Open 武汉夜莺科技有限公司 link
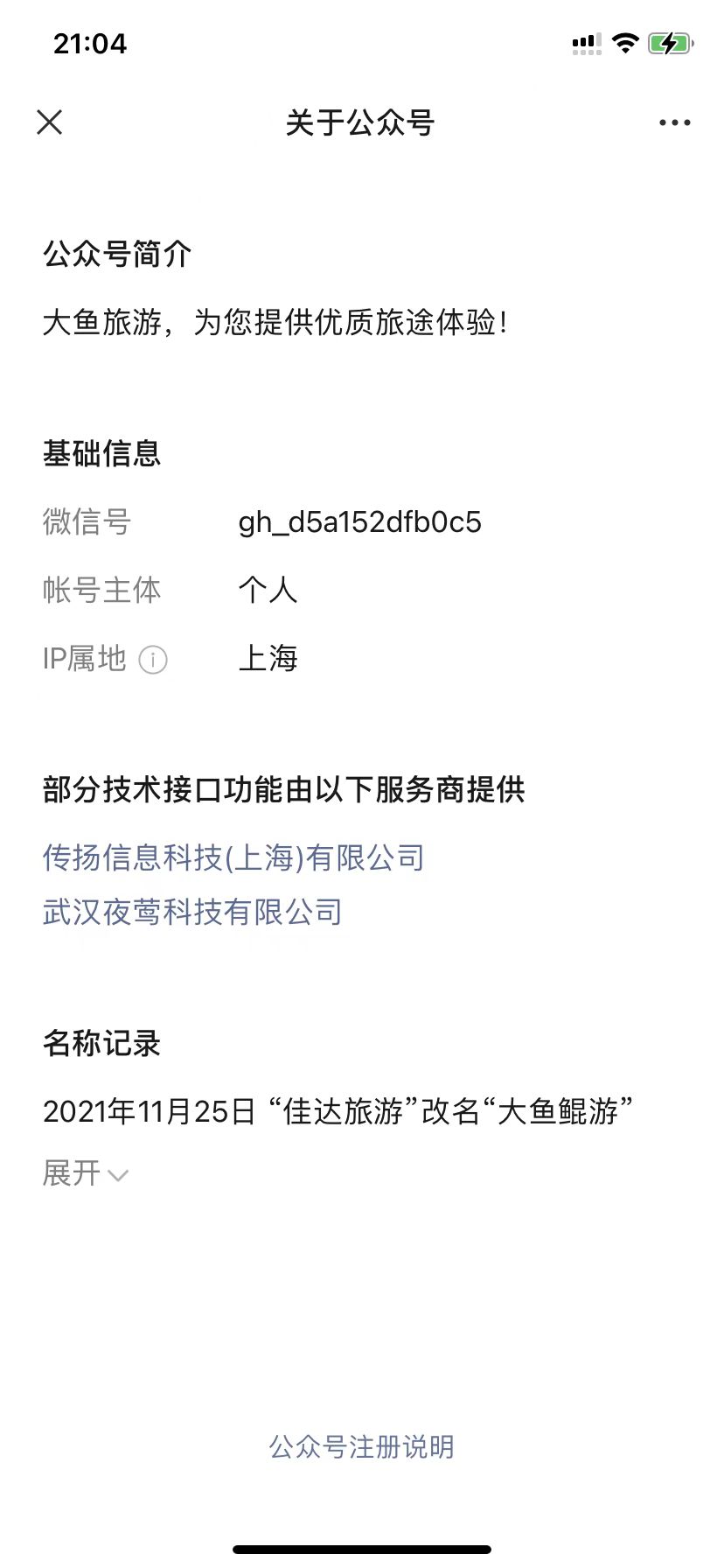Viewport: 724px width, 1568px height. [192, 912]
